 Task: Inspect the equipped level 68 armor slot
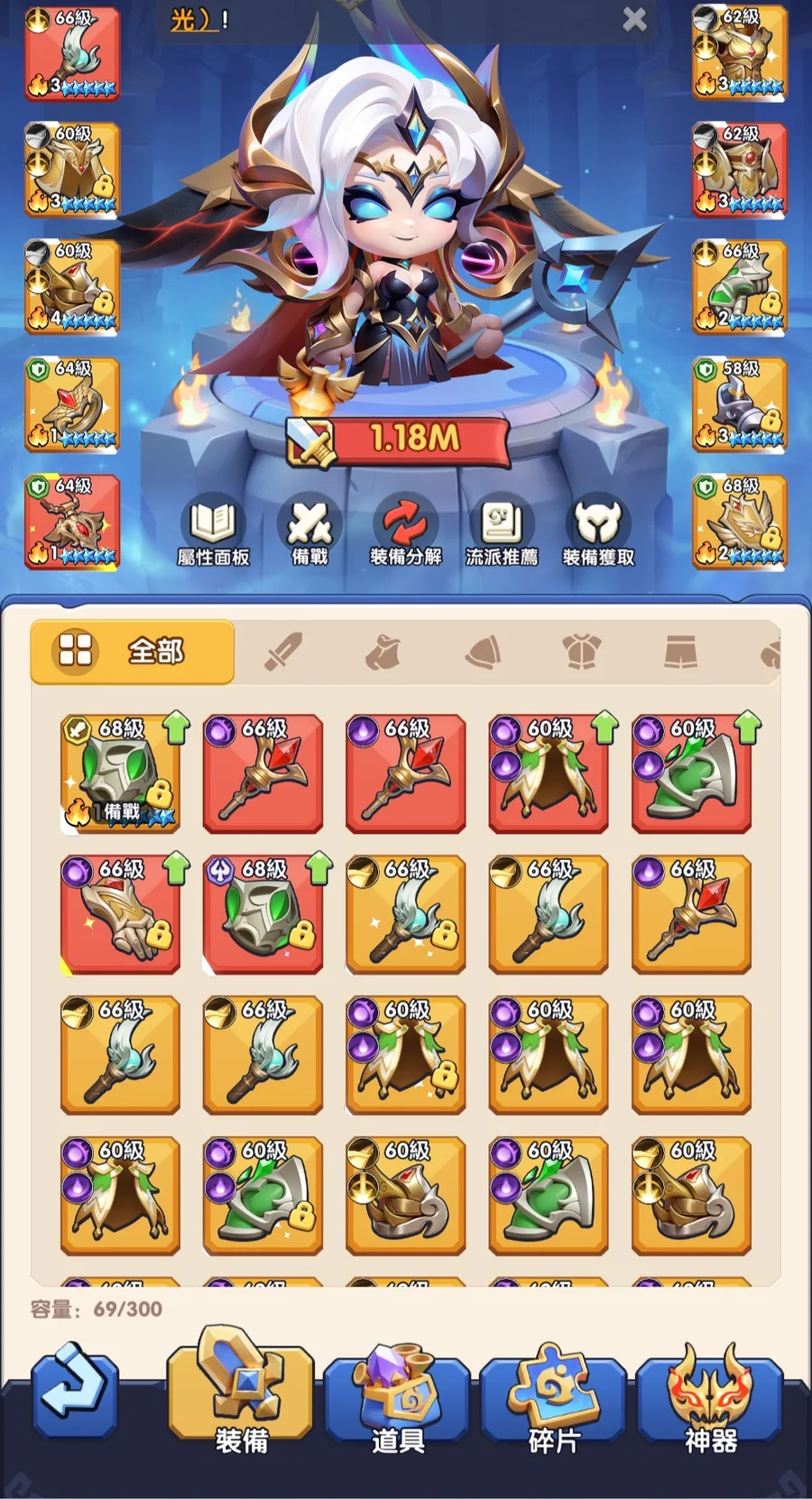click(740, 522)
